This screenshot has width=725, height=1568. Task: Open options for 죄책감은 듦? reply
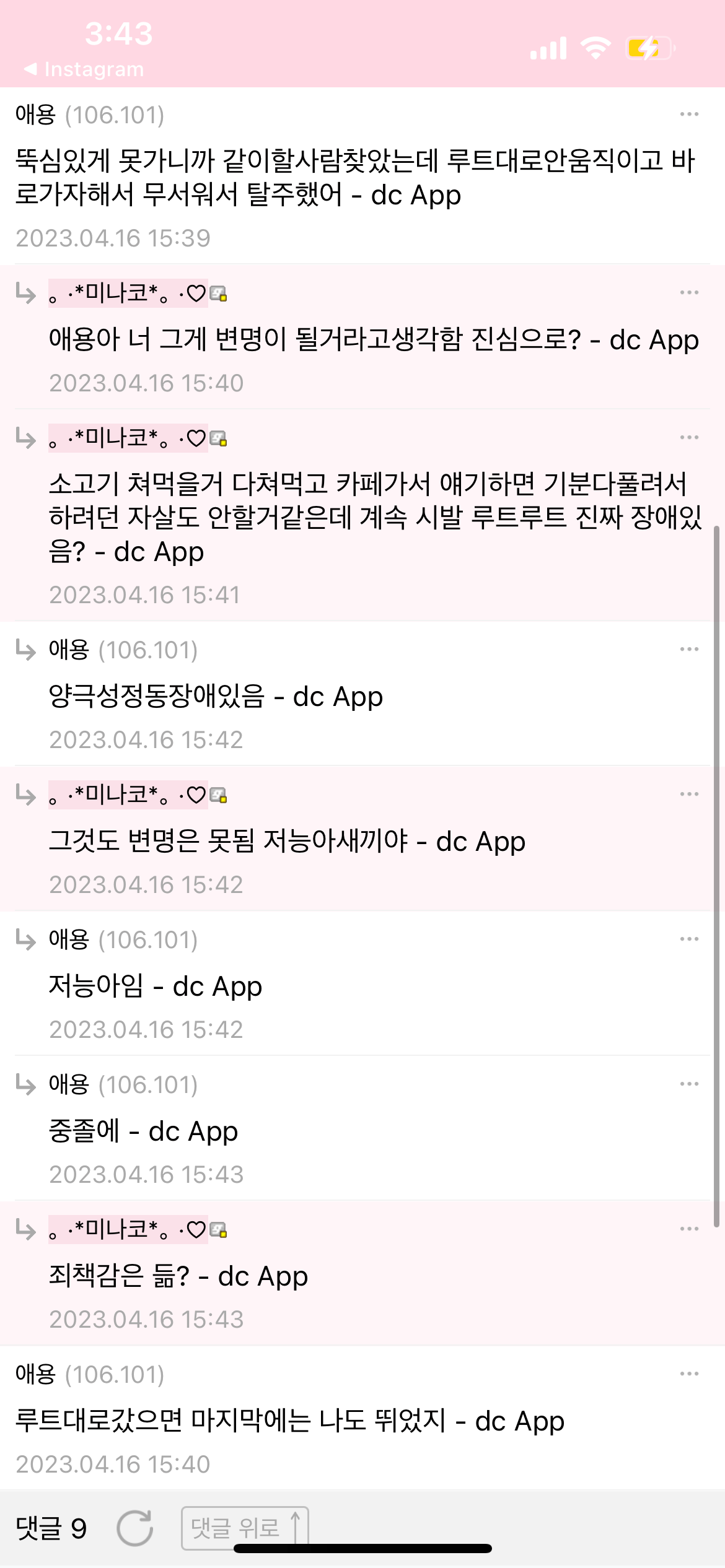coord(689,1229)
